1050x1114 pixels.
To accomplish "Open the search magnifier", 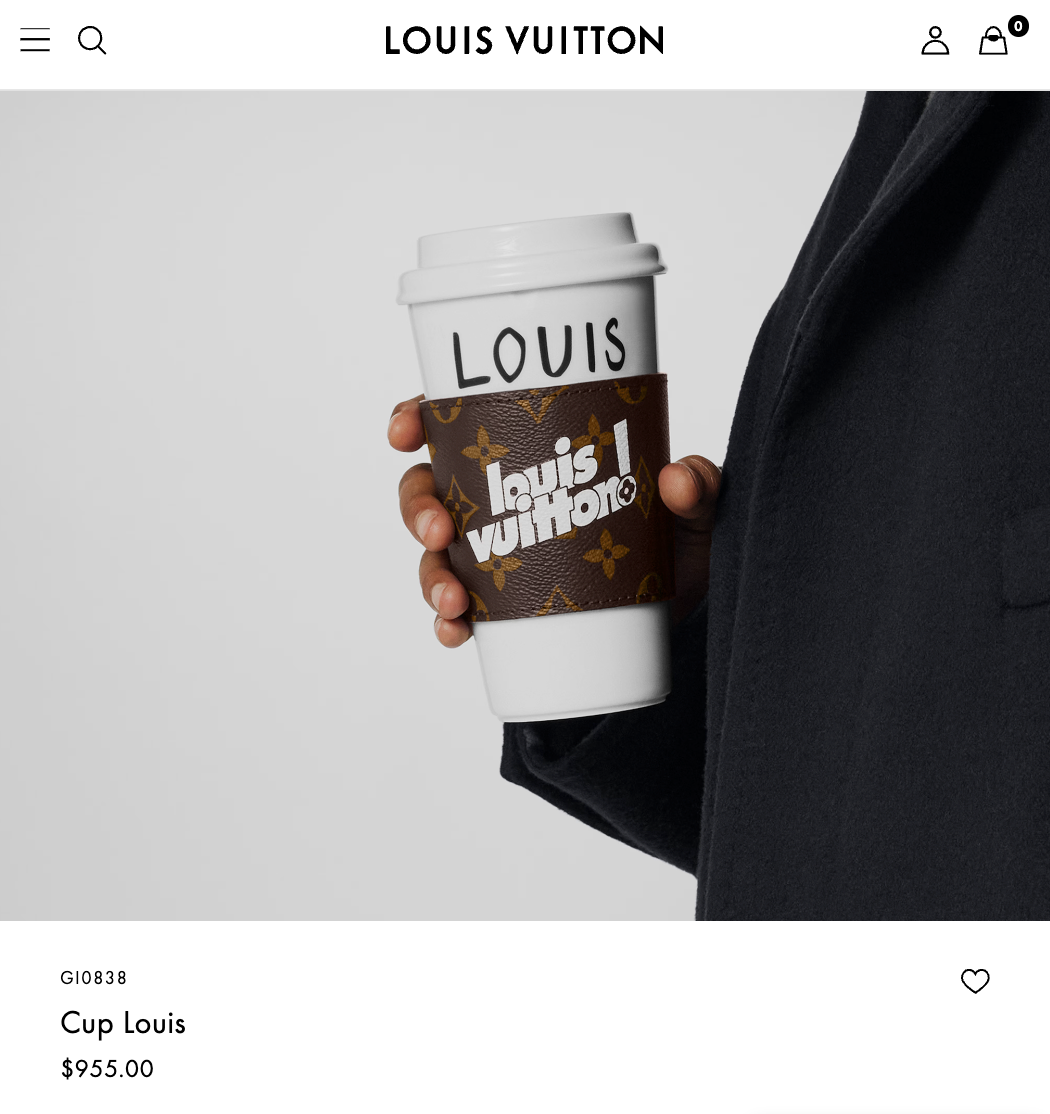I will (92, 40).
